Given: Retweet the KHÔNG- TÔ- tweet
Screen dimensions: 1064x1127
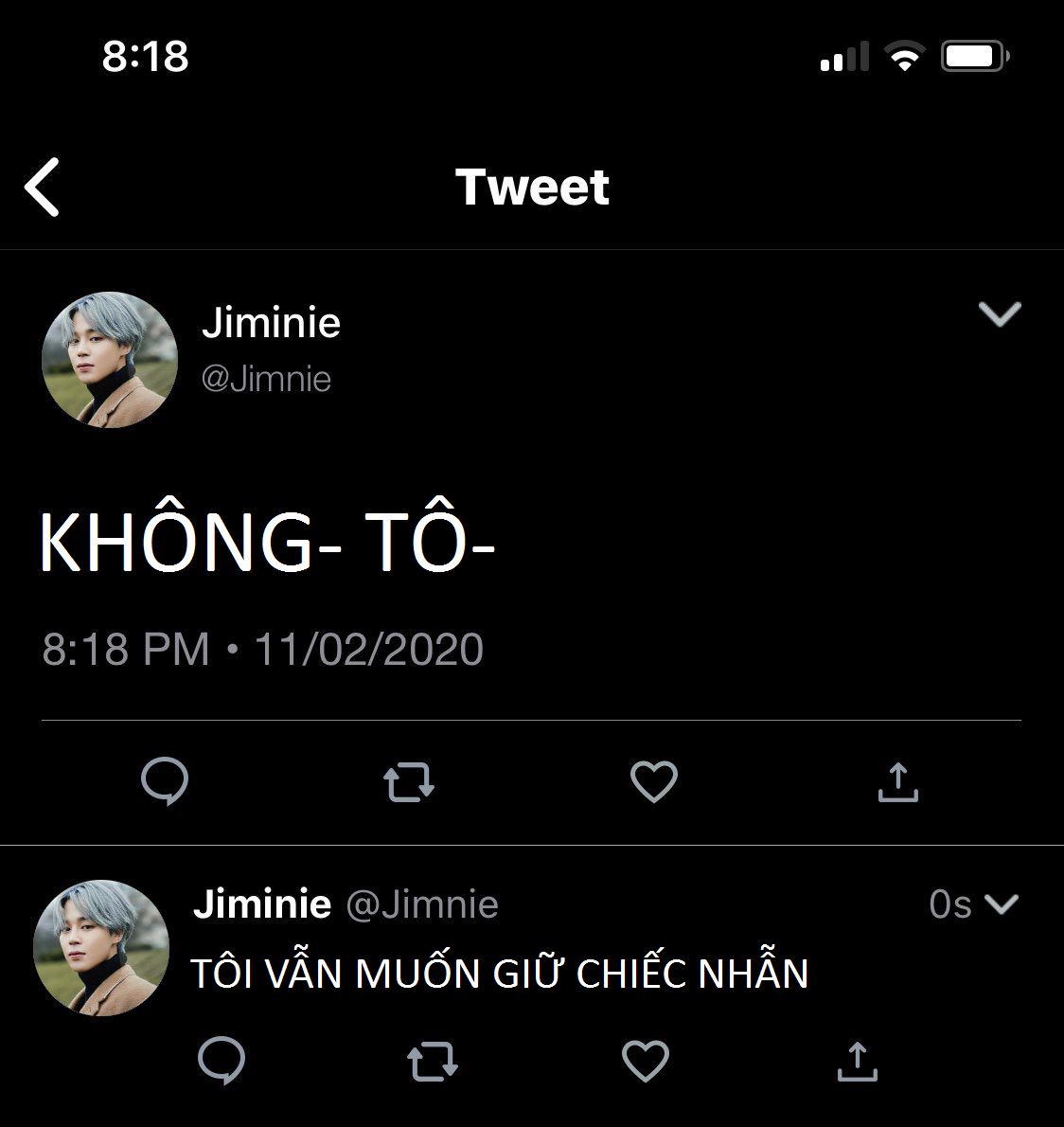Looking at the screenshot, I should tap(409, 783).
